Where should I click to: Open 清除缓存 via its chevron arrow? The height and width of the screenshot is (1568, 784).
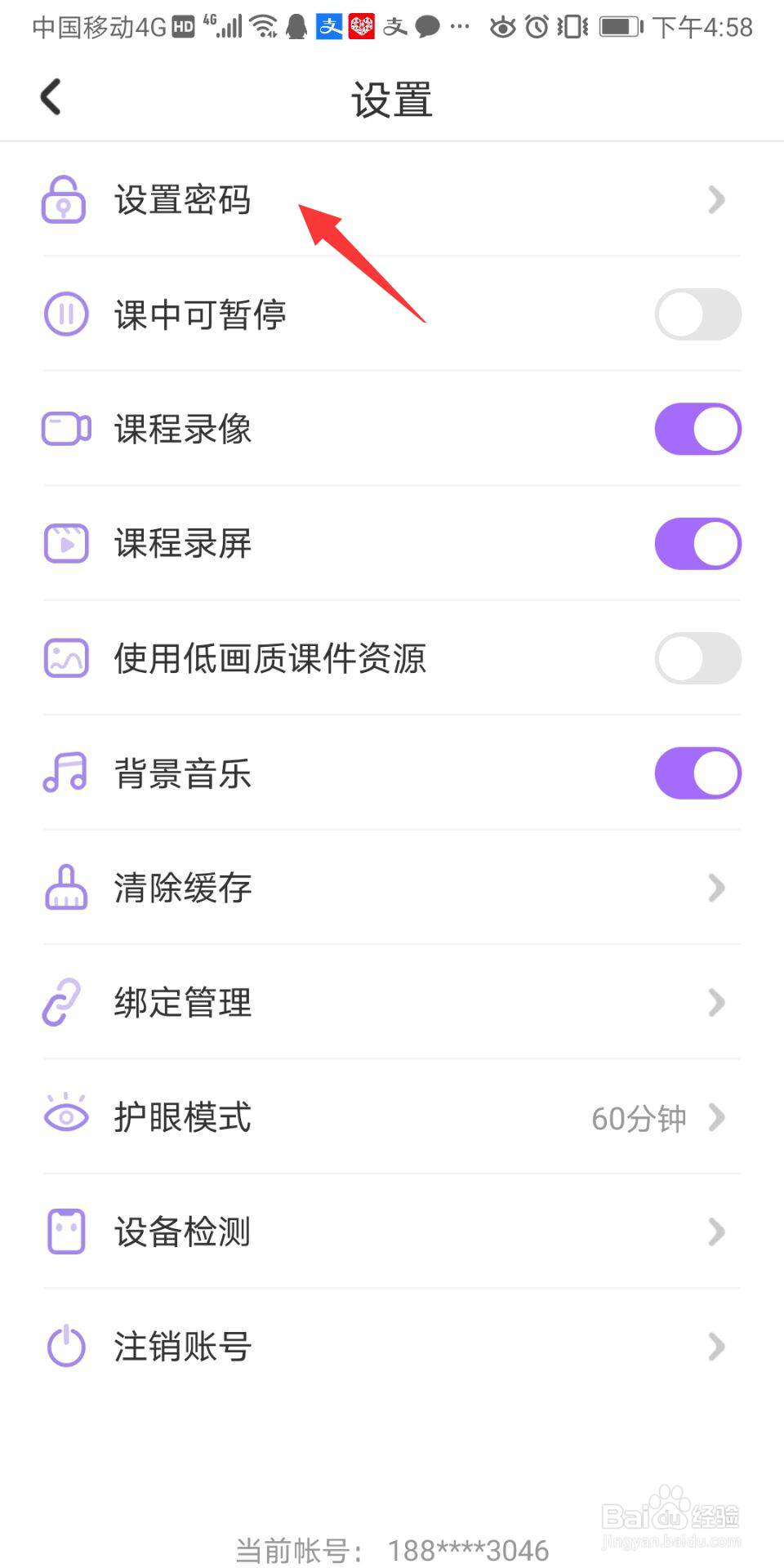tap(716, 888)
